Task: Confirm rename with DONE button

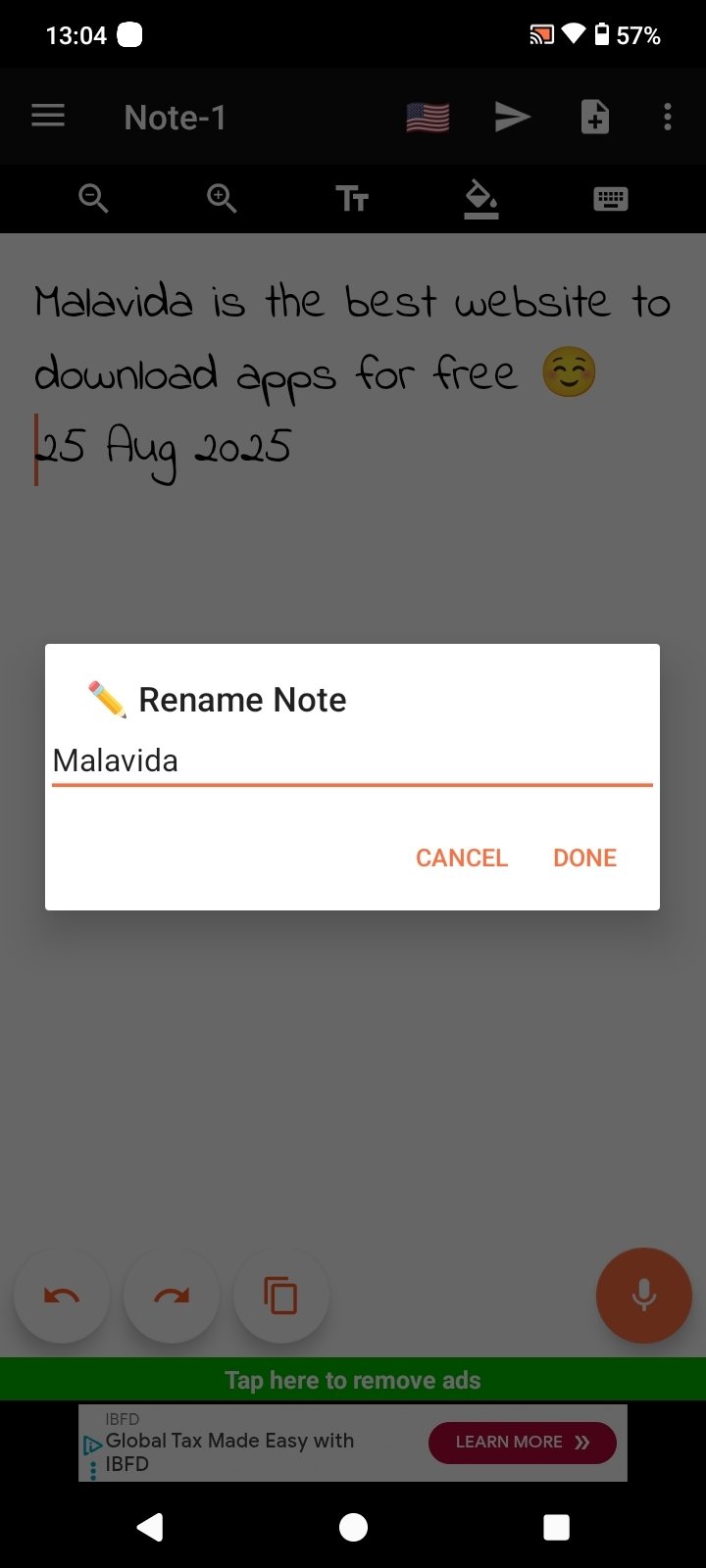Action: click(x=584, y=857)
